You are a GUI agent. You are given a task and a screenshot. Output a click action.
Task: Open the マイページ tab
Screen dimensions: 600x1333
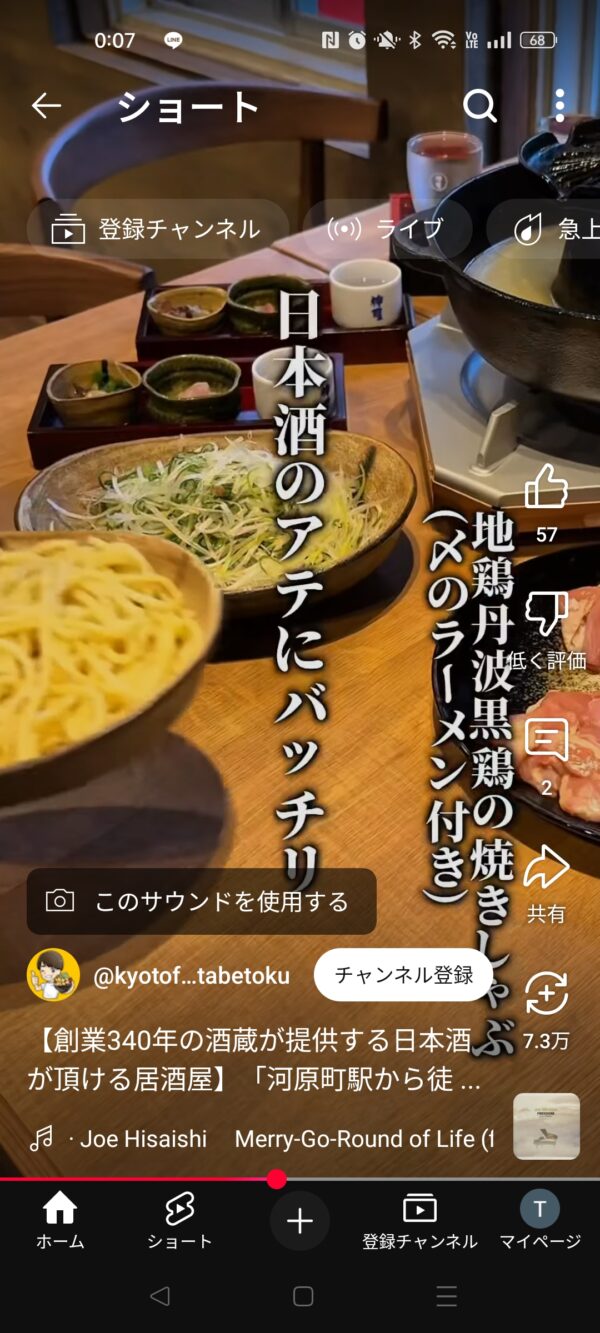click(540, 1221)
